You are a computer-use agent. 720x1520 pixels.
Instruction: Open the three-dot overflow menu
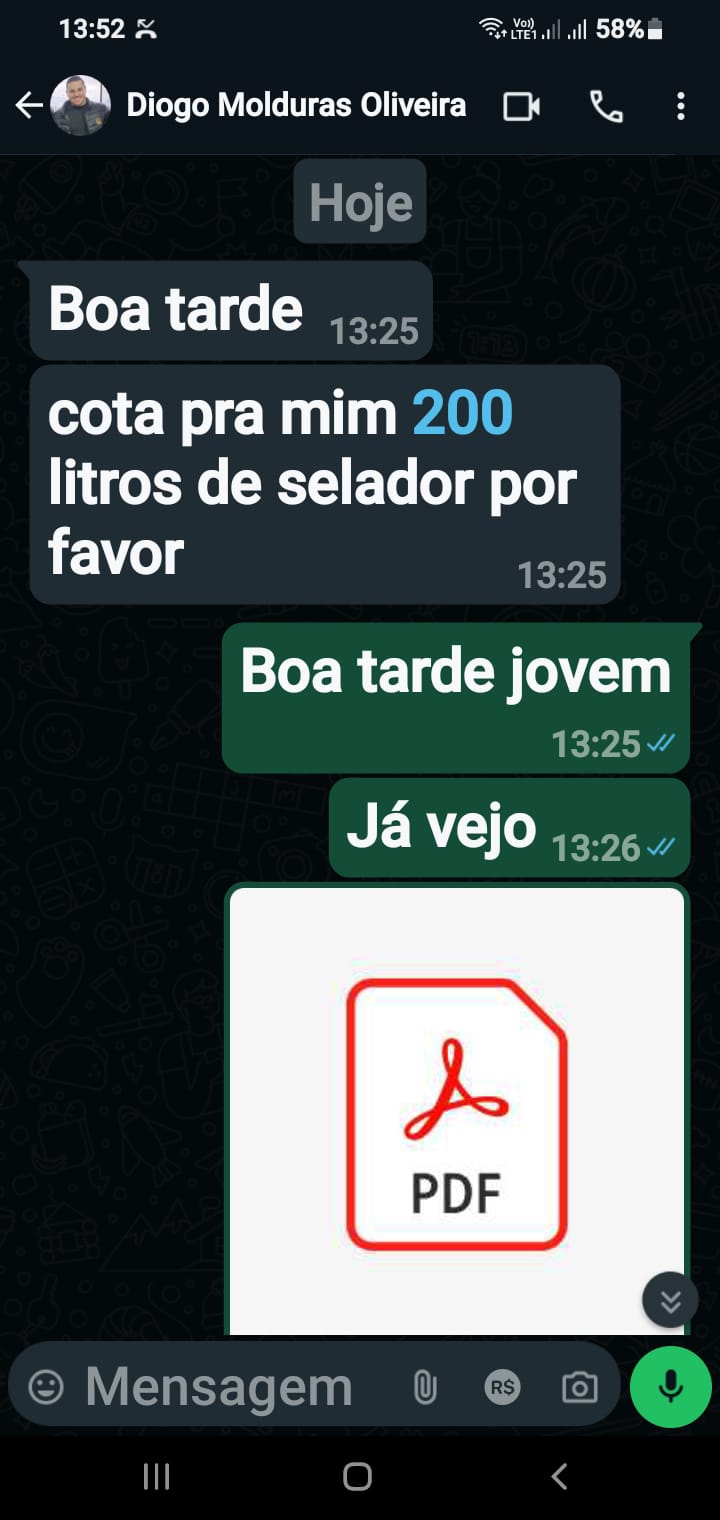680,106
